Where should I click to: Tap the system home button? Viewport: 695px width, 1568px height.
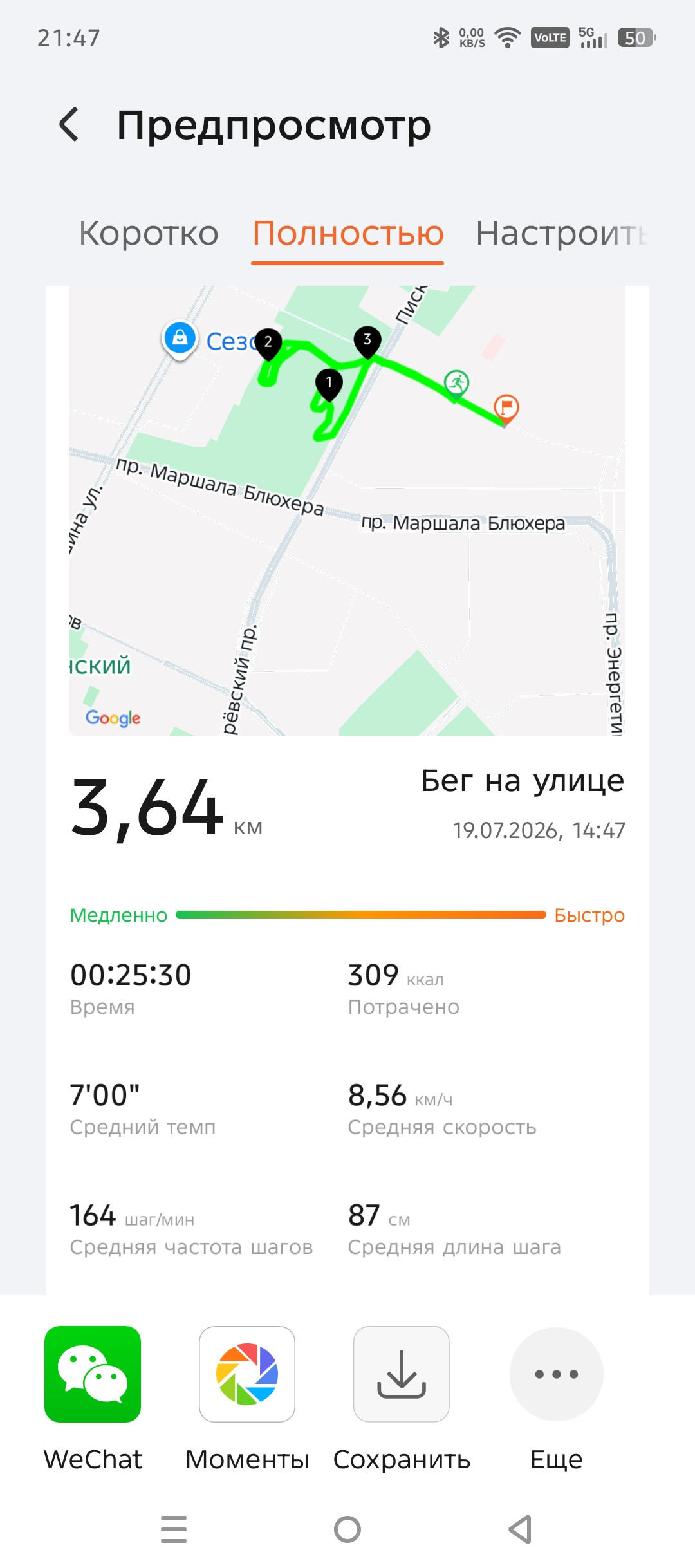[347, 1529]
